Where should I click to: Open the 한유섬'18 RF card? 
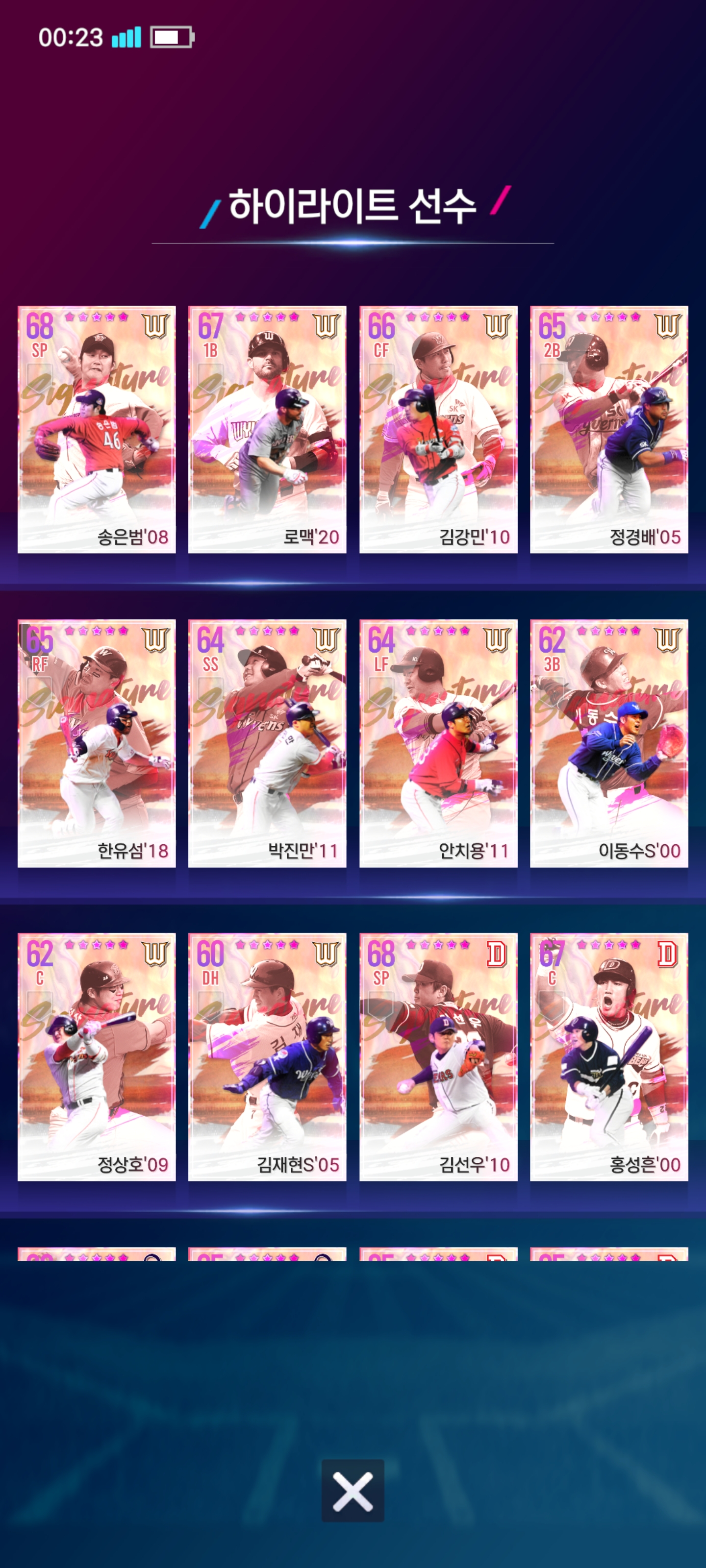point(97,743)
